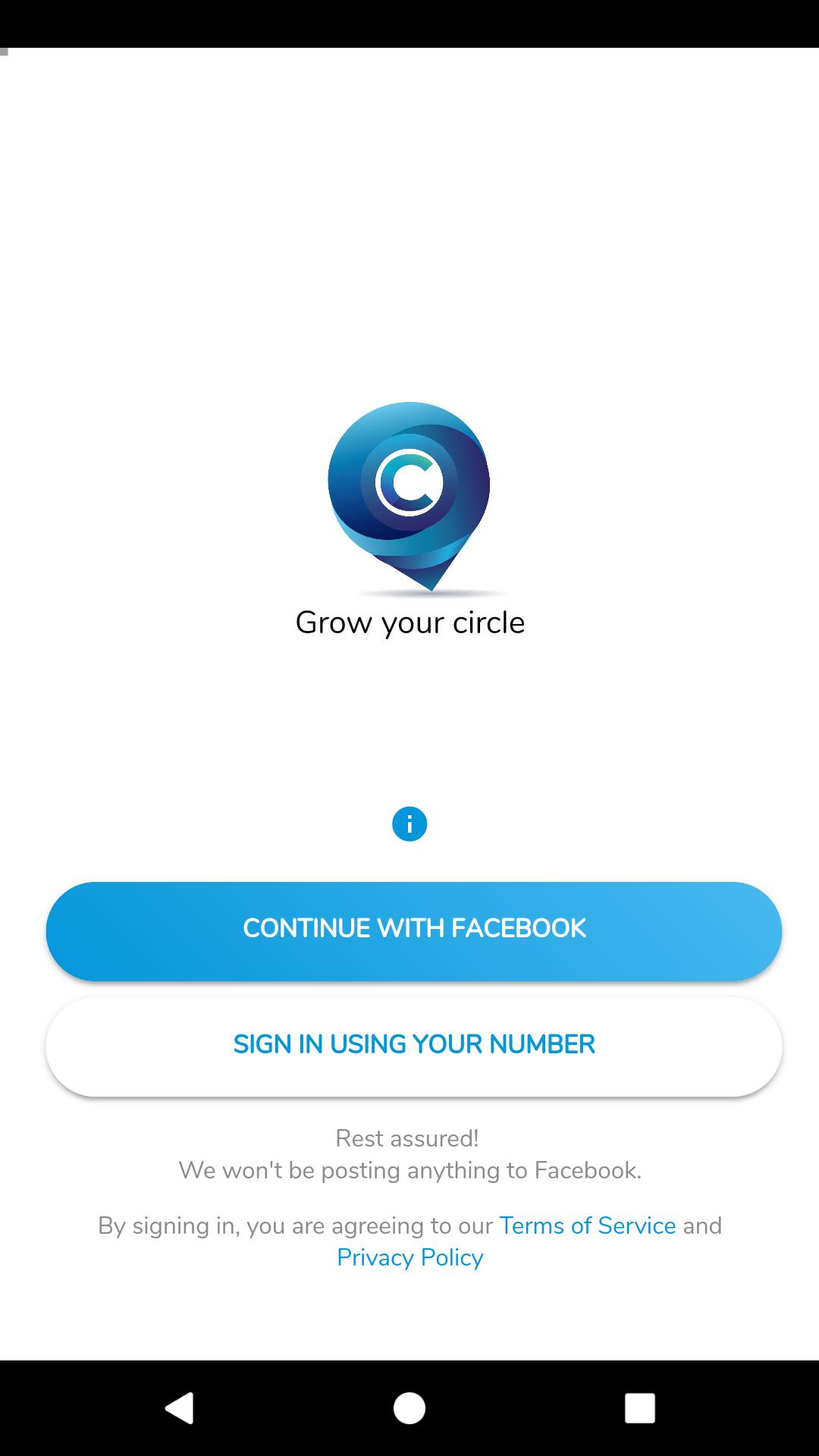Return to the home screen

coord(409,1408)
